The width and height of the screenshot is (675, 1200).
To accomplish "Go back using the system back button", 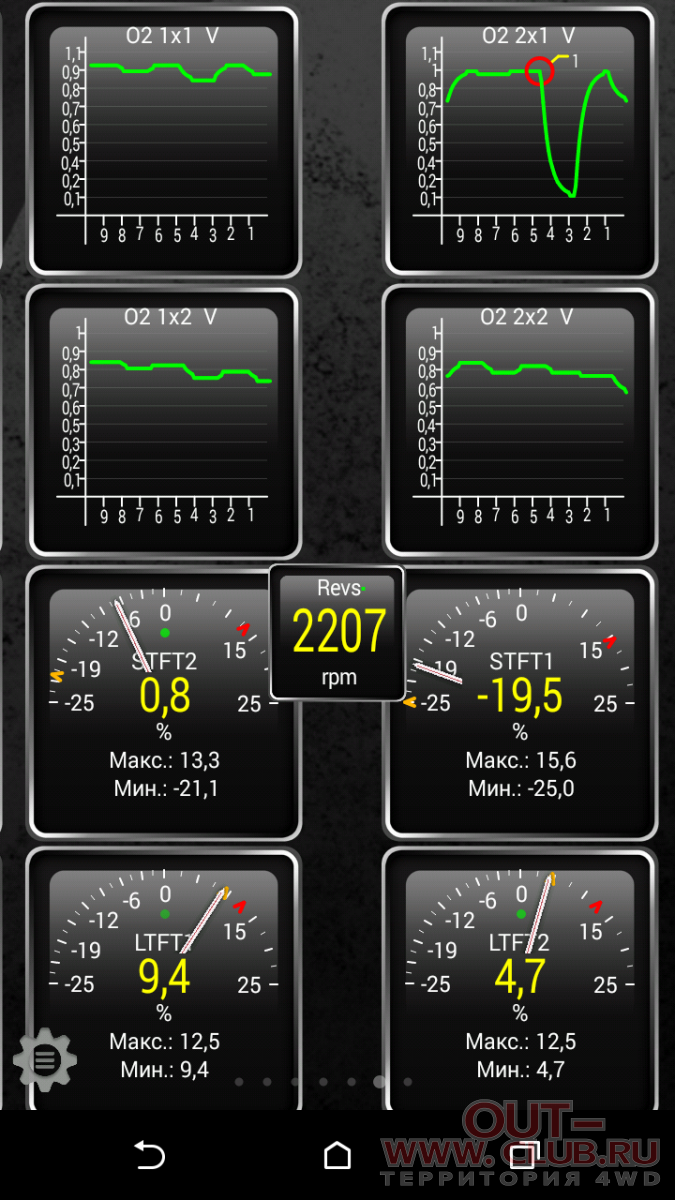I will click(x=149, y=1155).
